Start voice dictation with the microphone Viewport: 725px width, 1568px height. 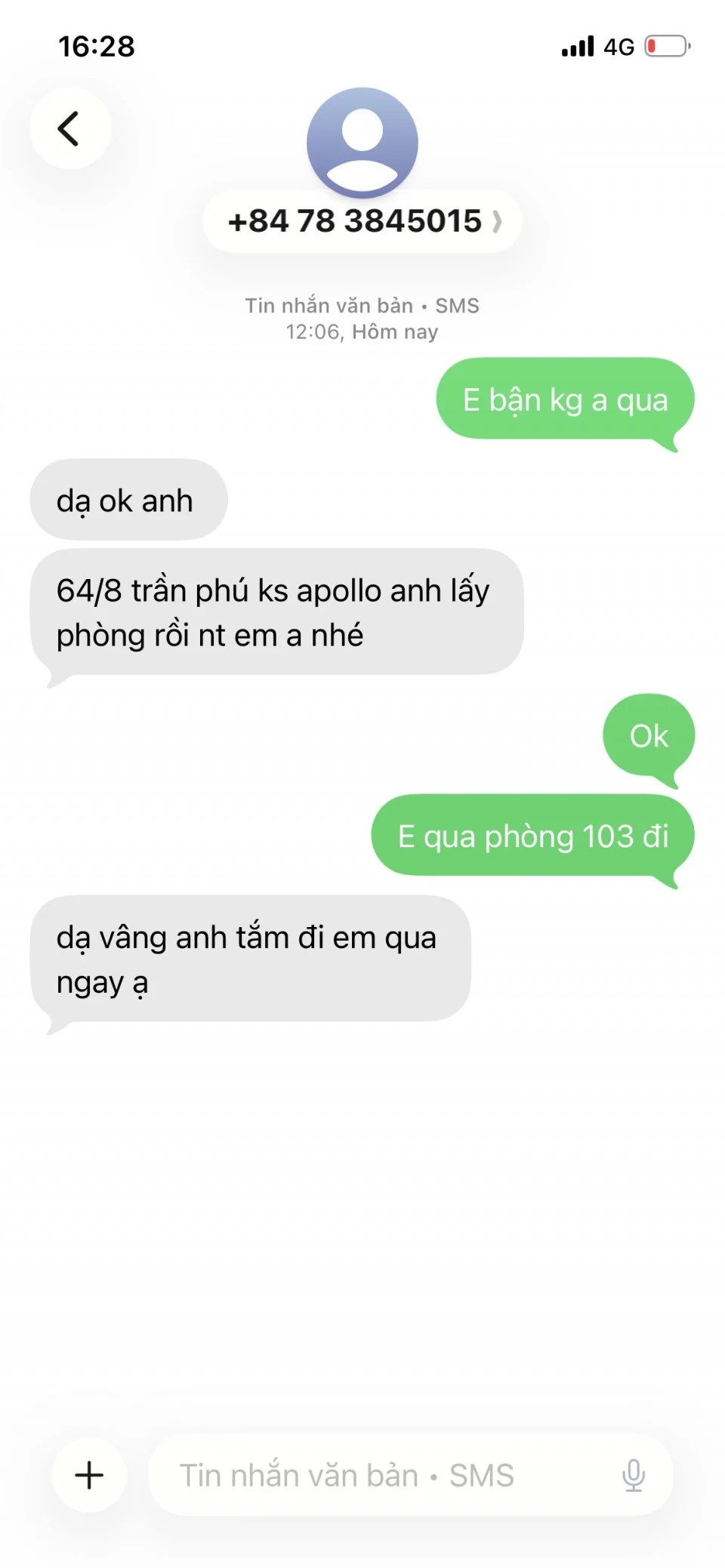pyautogui.click(x=633, y=1474)
